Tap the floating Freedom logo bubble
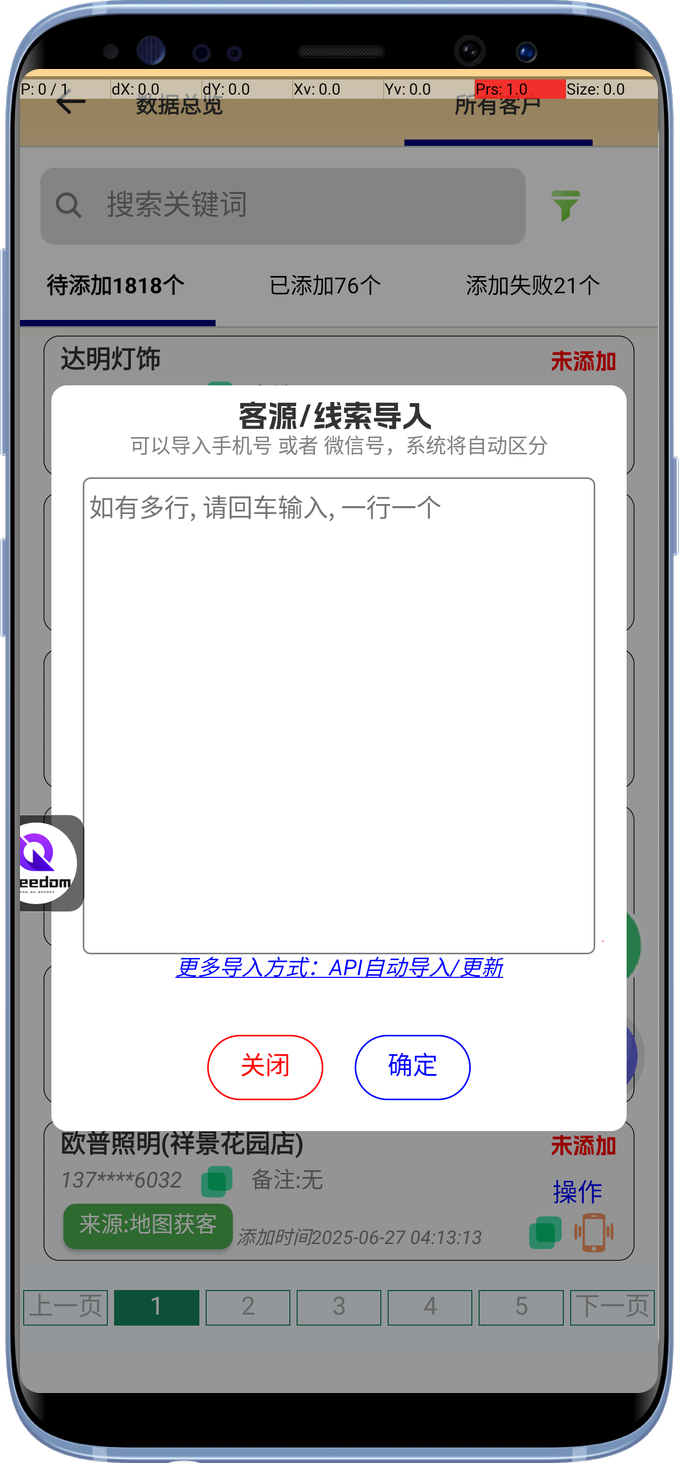The width and height of the screenshot is (679, 1463). [x=47, y=863]
